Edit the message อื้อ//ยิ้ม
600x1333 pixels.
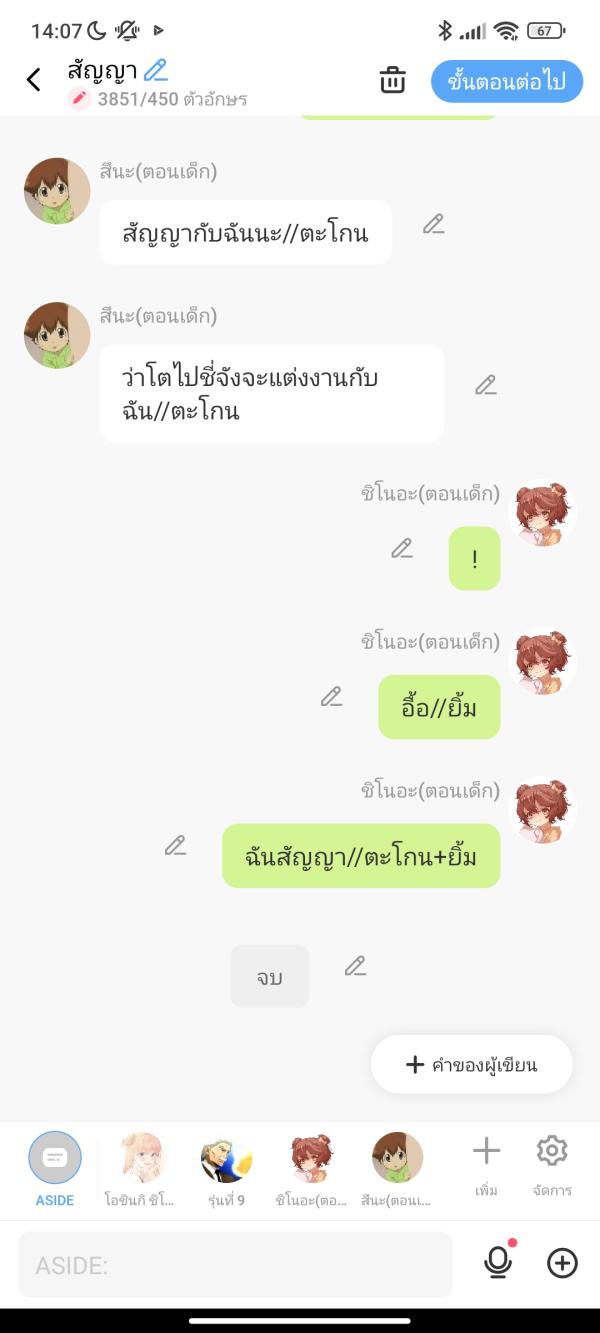point(332,697)
